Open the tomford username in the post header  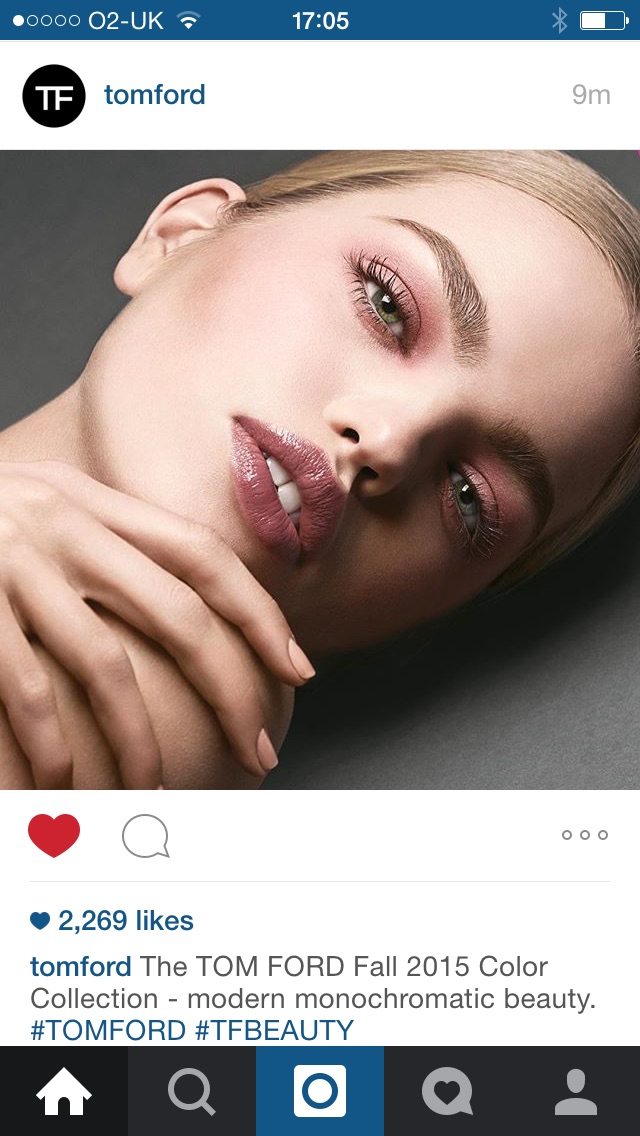pos(154,95)
